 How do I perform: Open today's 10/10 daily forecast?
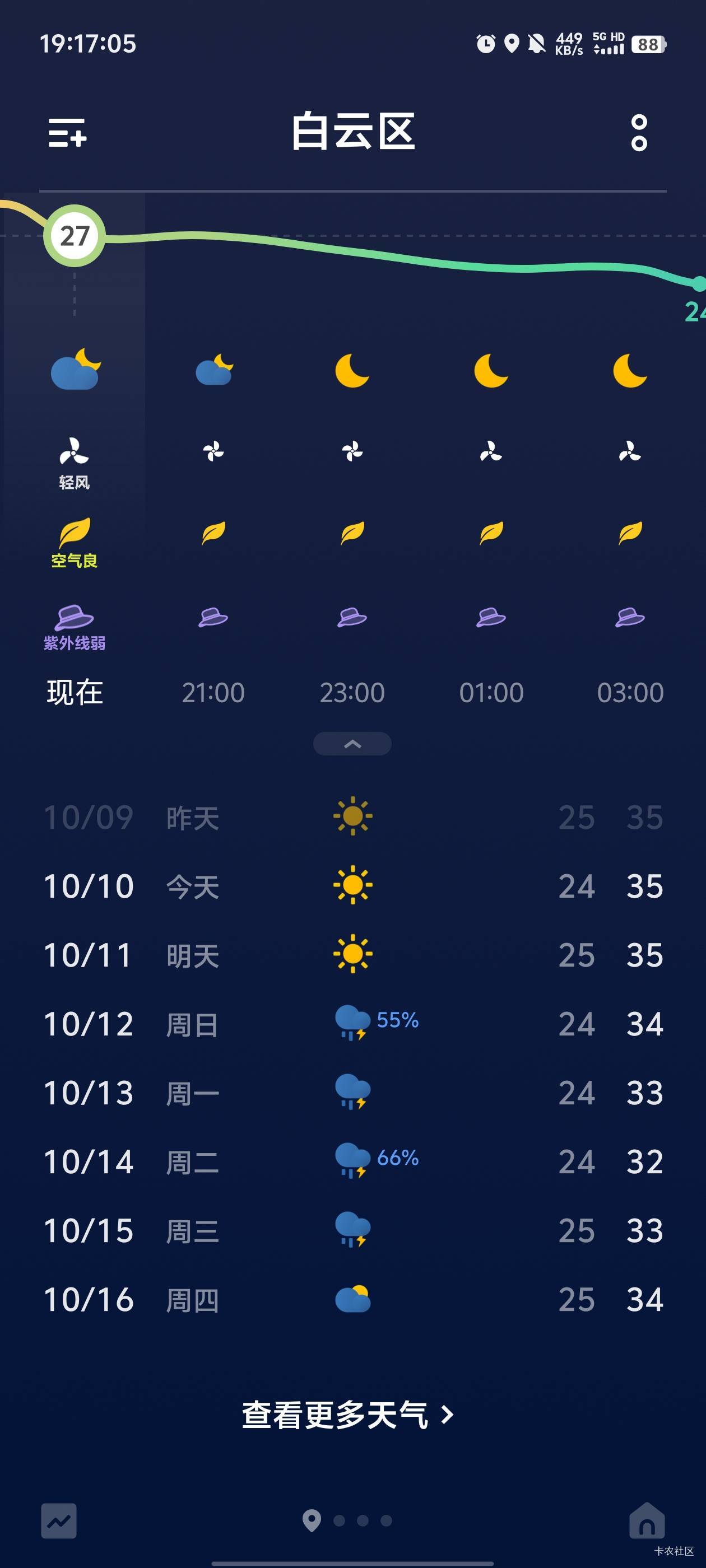354,886
